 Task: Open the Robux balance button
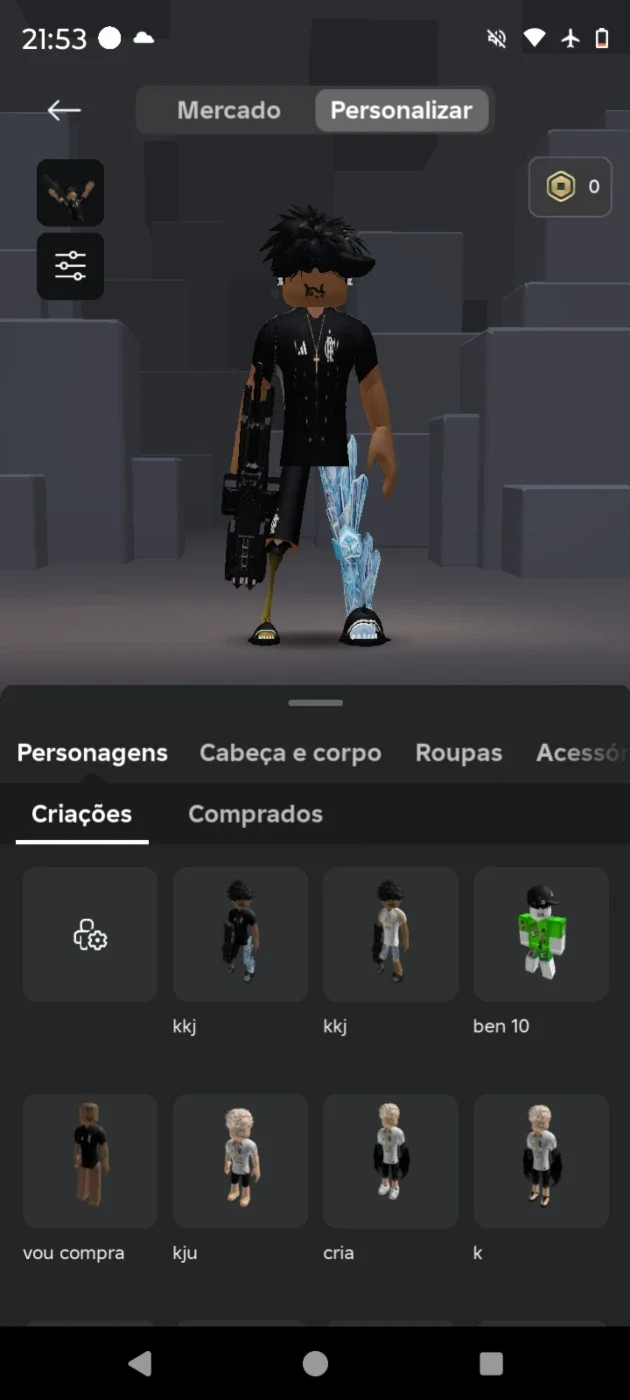(x=570, y=186)
